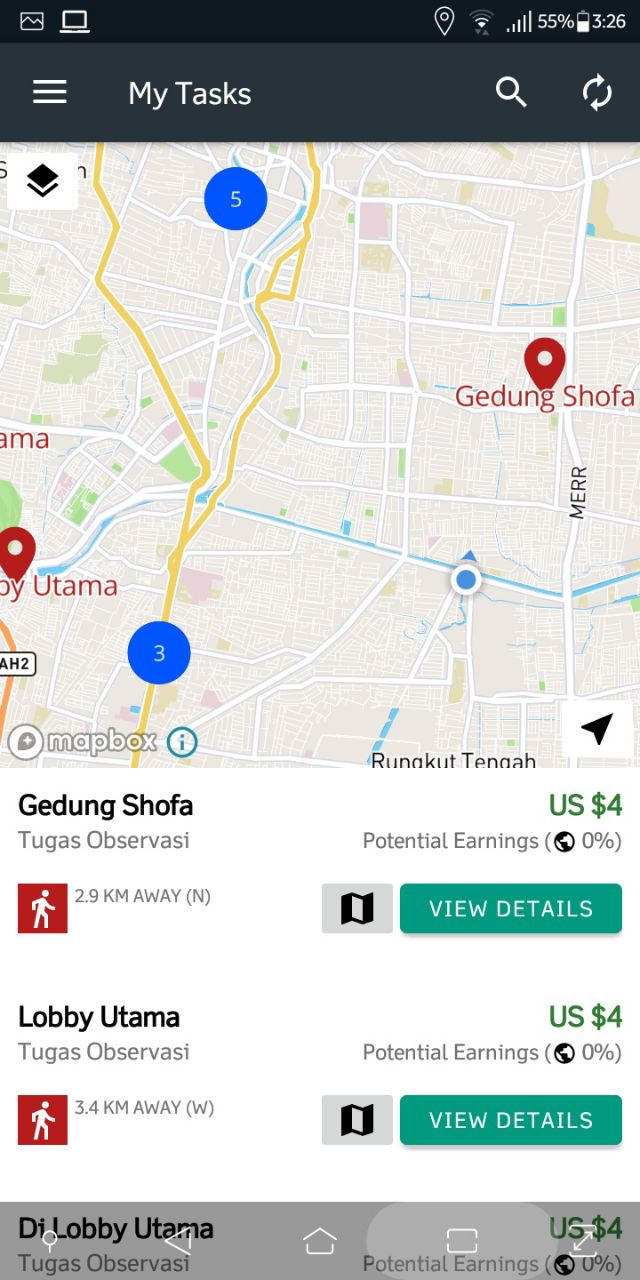
Task: Show Lobby Utama on the map
Action: [x=357, y=1120]
